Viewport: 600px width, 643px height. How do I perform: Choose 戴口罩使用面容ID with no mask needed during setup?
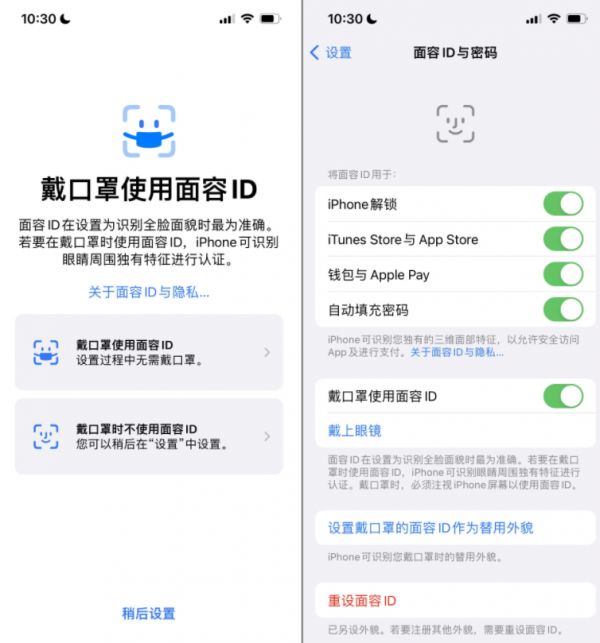click(149, 352)
